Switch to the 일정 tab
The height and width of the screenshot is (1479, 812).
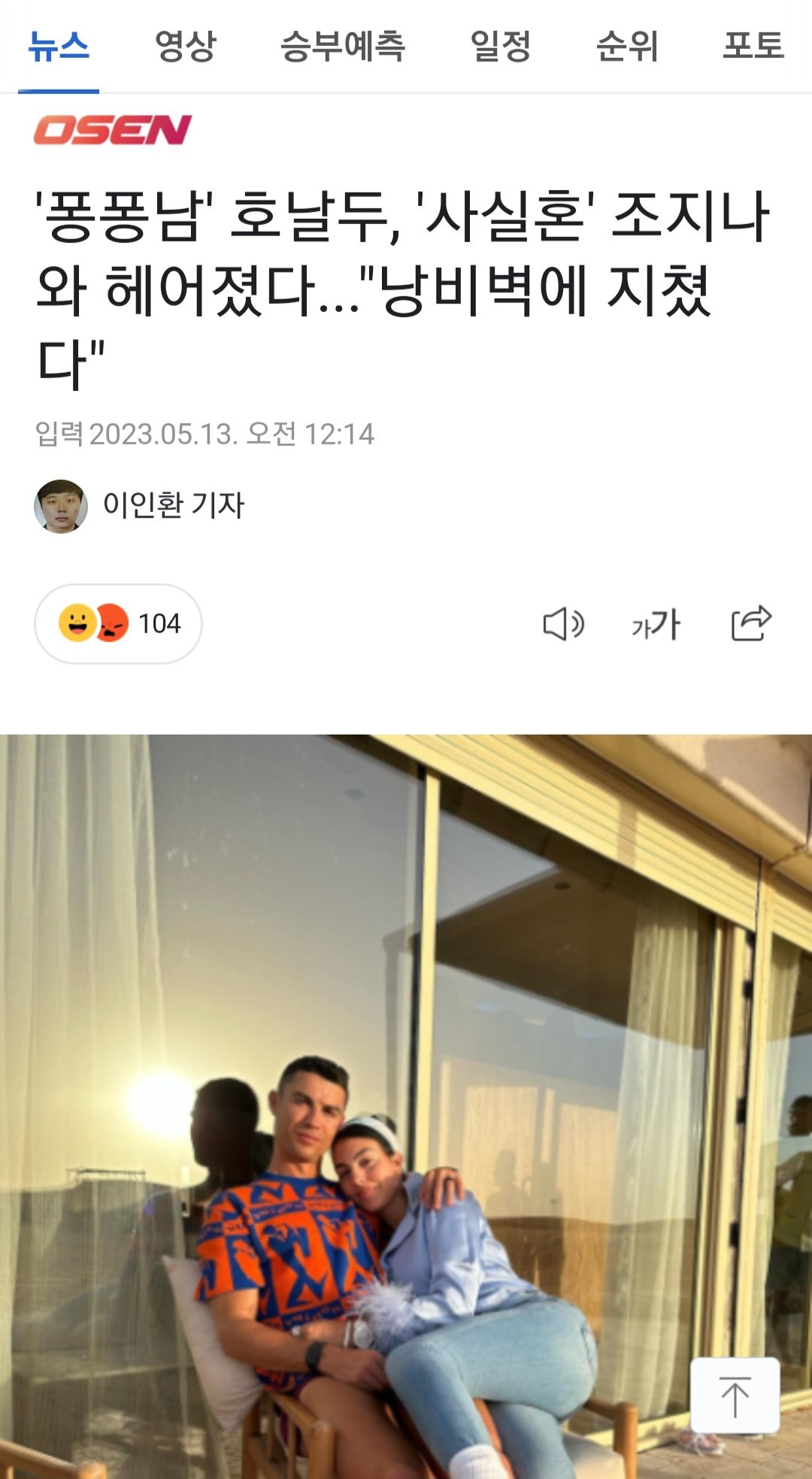pos(501,47)
